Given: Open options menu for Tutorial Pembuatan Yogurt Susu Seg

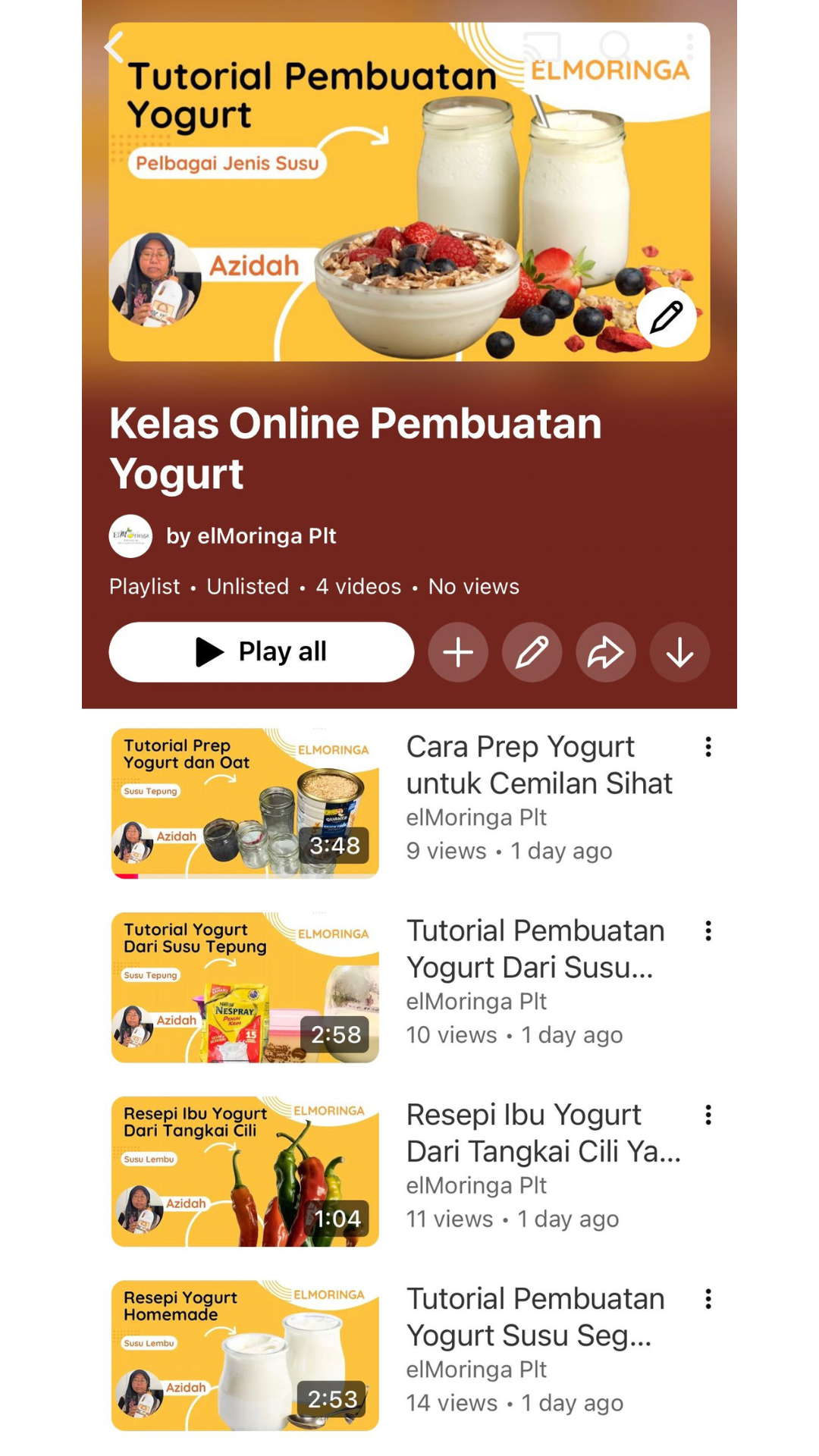Looking at the screenshot, I should click(708, 1299).
